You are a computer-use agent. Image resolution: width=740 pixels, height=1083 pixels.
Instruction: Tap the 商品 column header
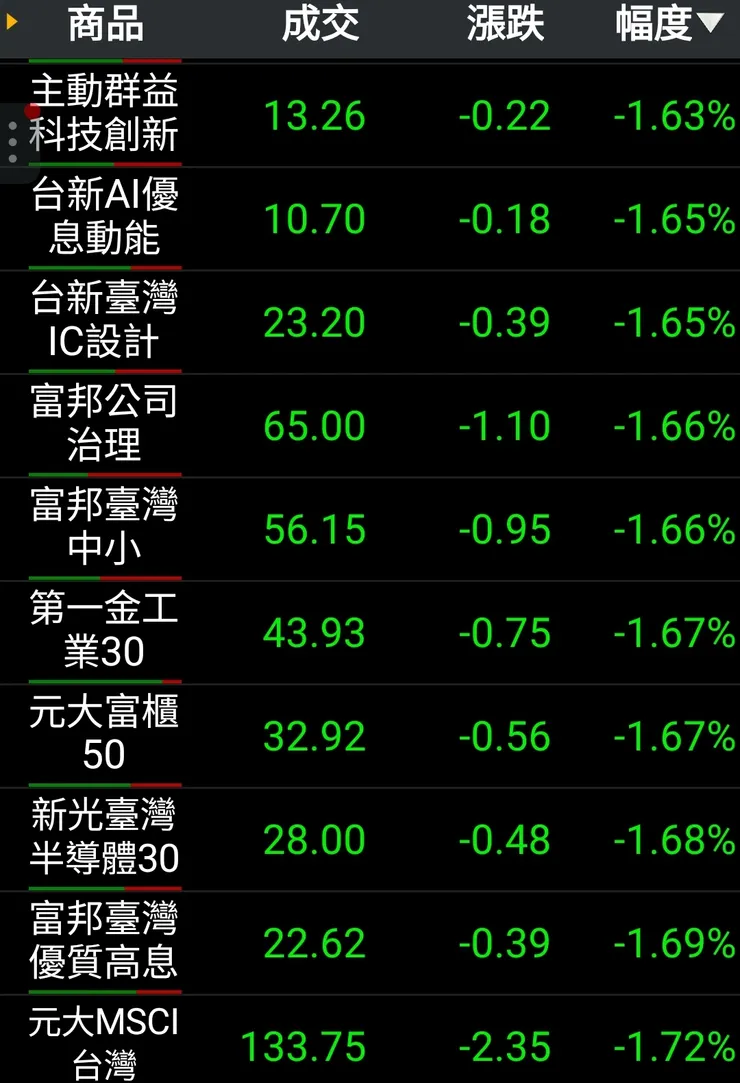click(x=105, y=25)
